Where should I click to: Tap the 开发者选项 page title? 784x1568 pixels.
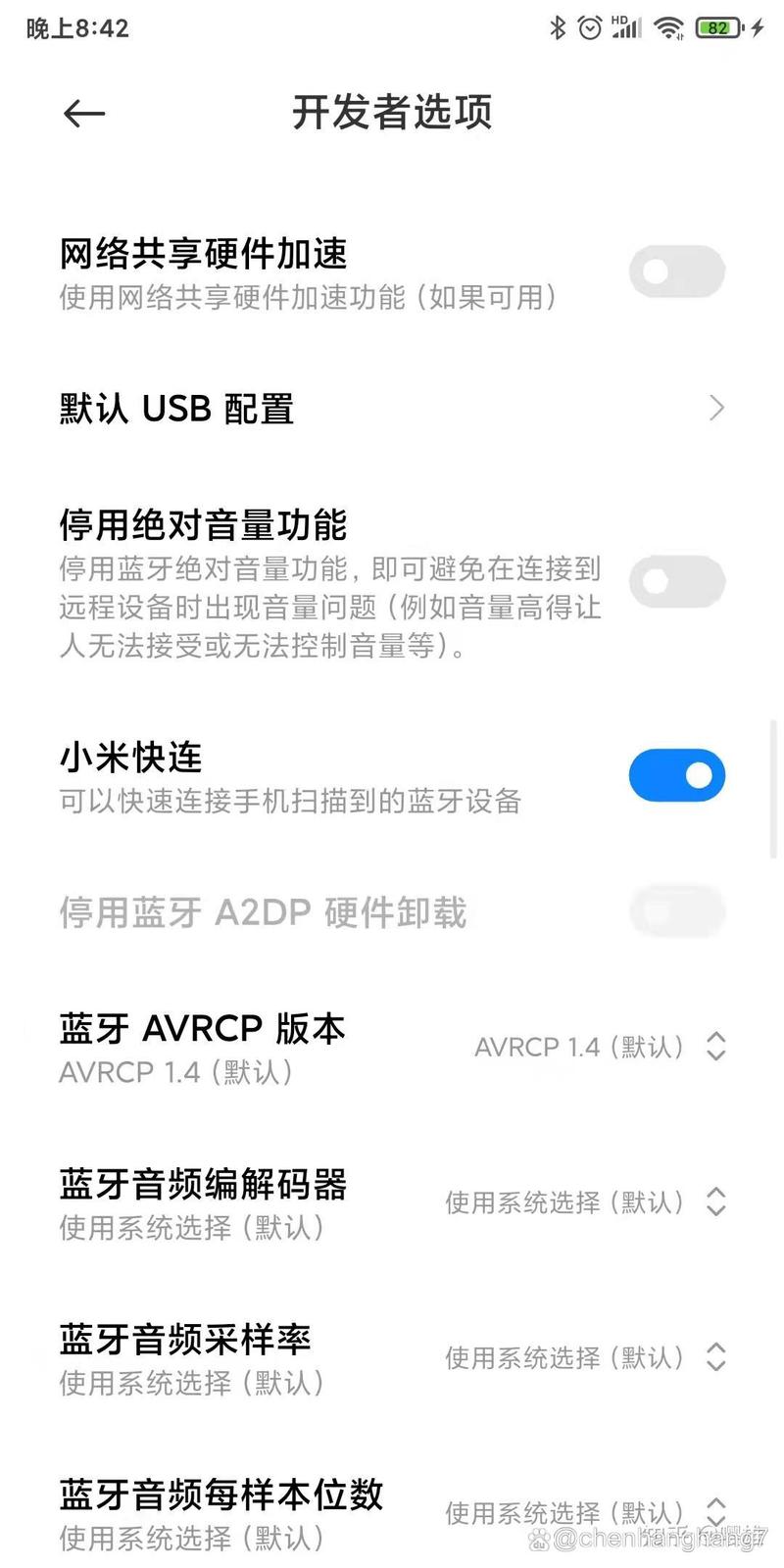(x=391, y=113)
